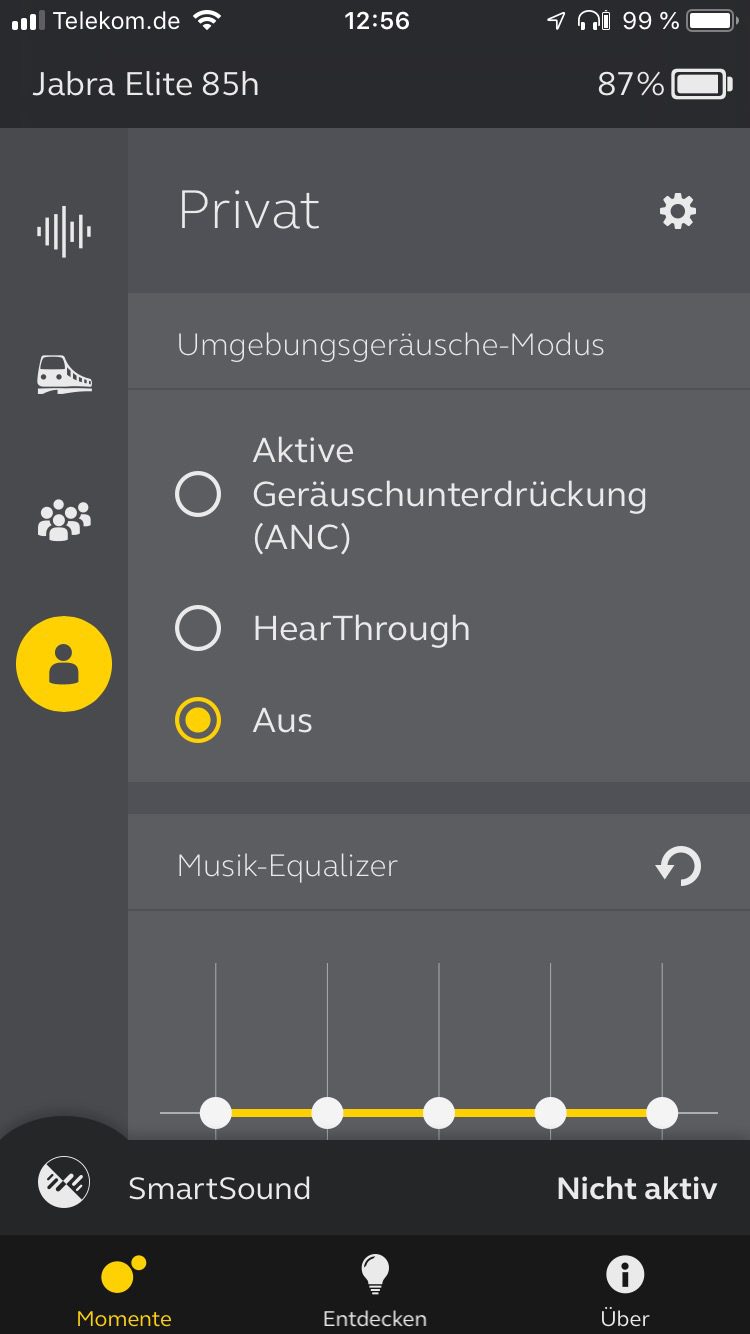Switch to the group of people moment
This screenshot has width=750, height=1334.
[x=64, y=520]
